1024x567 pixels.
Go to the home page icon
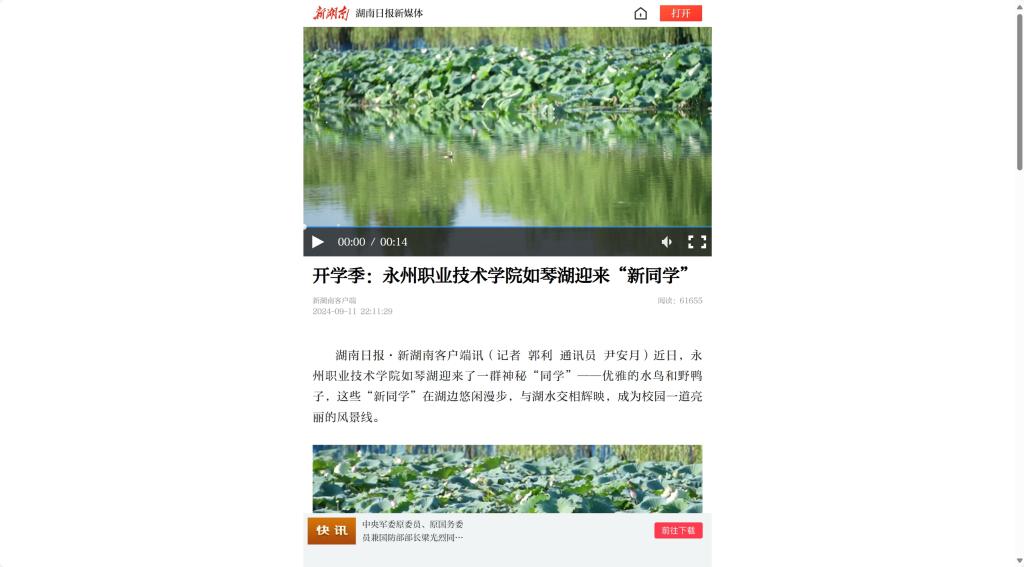tap(640, 13)
